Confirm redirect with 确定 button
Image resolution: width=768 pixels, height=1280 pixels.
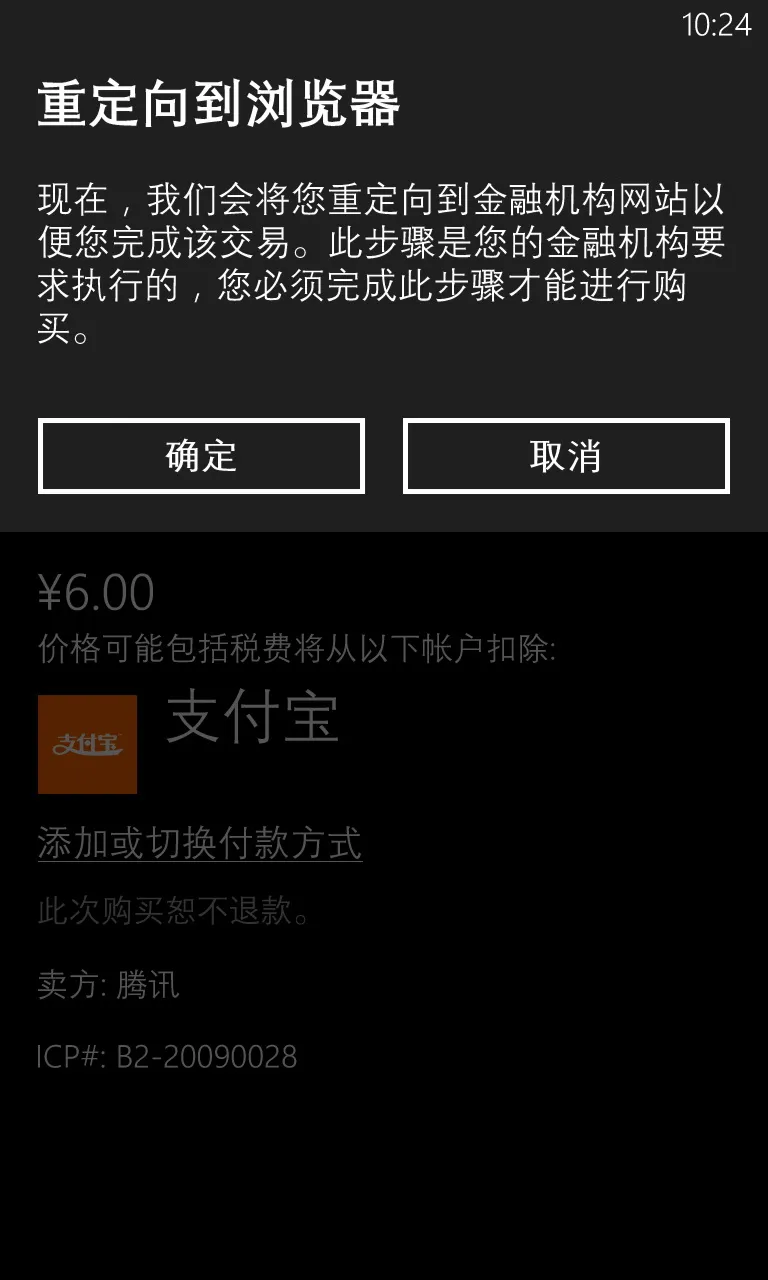[x=201, y=456]
